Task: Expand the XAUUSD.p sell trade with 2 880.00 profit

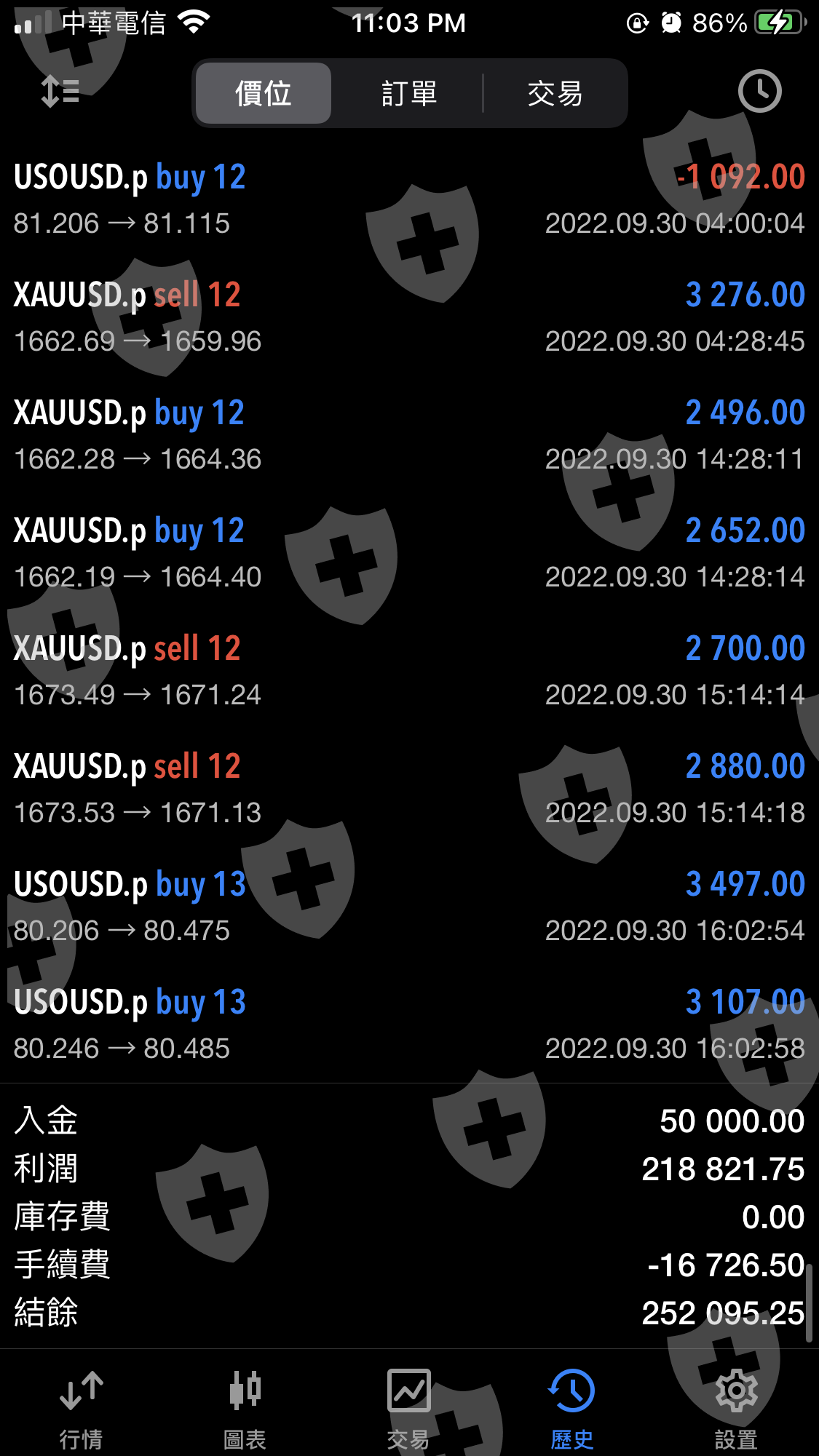Action: click(x=409, y=789)
